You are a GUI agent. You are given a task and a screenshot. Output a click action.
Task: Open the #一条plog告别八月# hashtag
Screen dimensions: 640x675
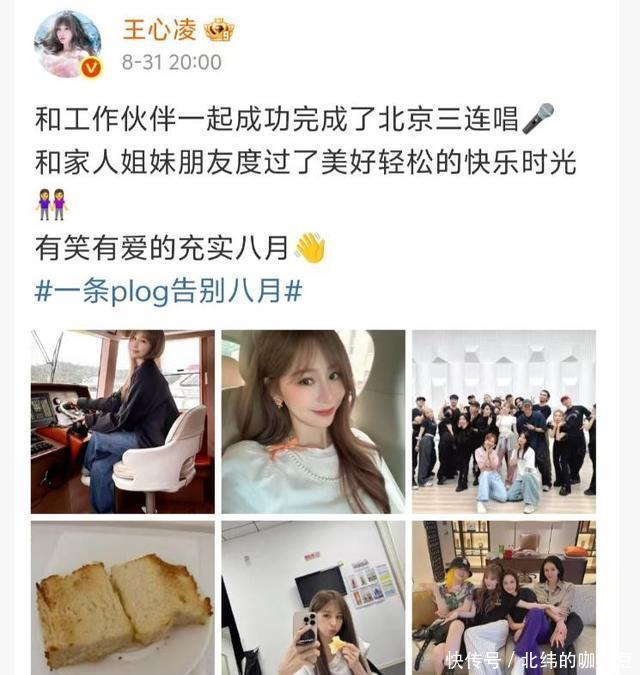pos(169,292)
